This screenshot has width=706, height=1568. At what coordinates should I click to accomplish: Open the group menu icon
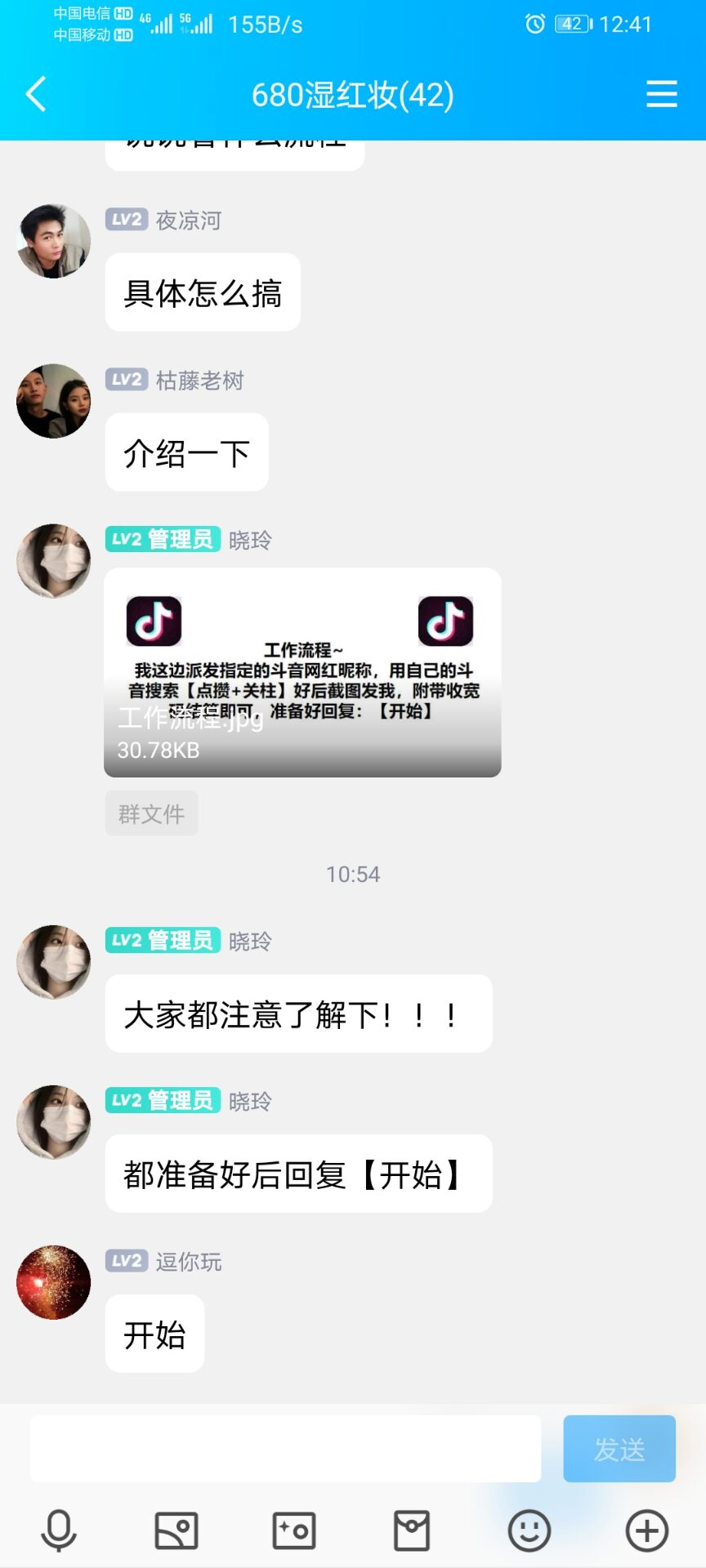coord(661,95)
